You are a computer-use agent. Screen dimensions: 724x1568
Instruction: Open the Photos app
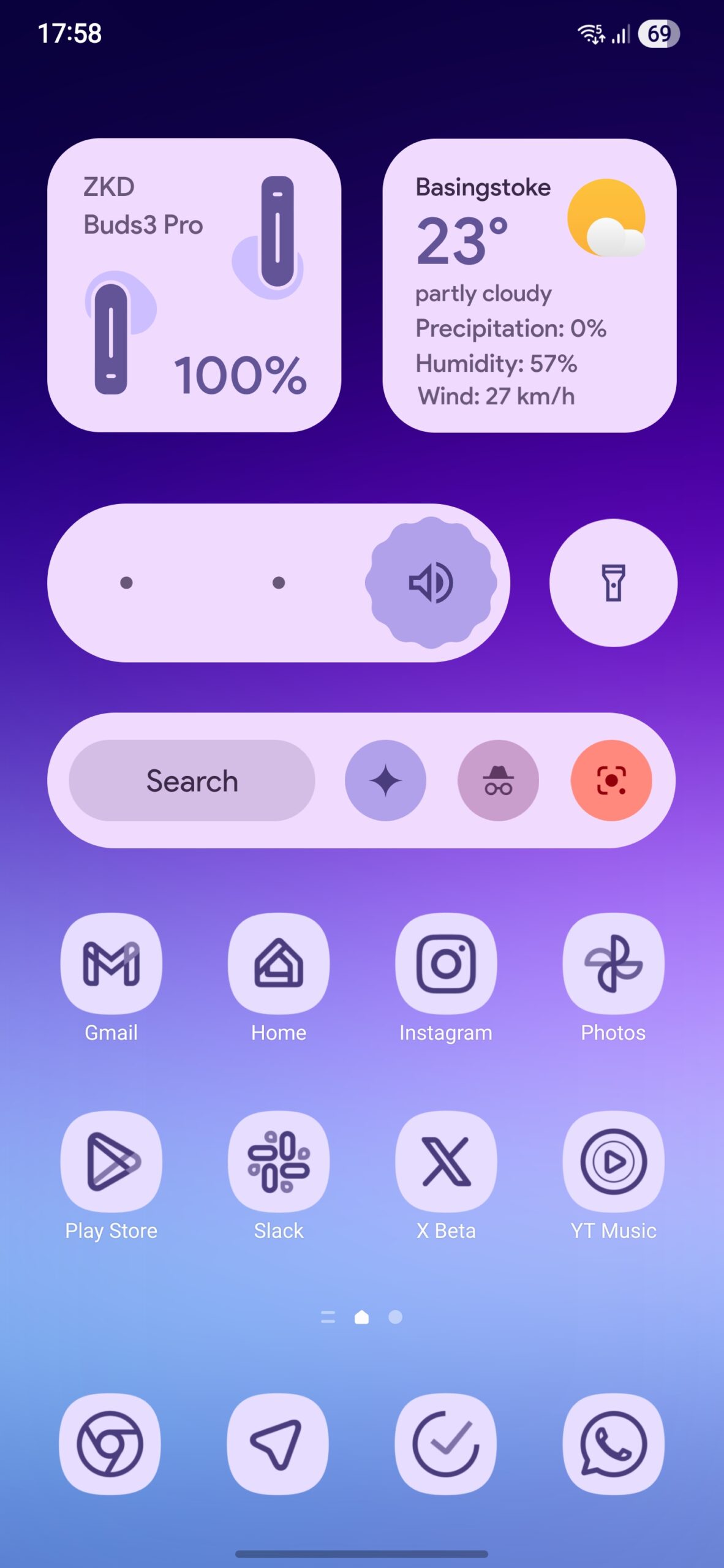pos(613,963)
